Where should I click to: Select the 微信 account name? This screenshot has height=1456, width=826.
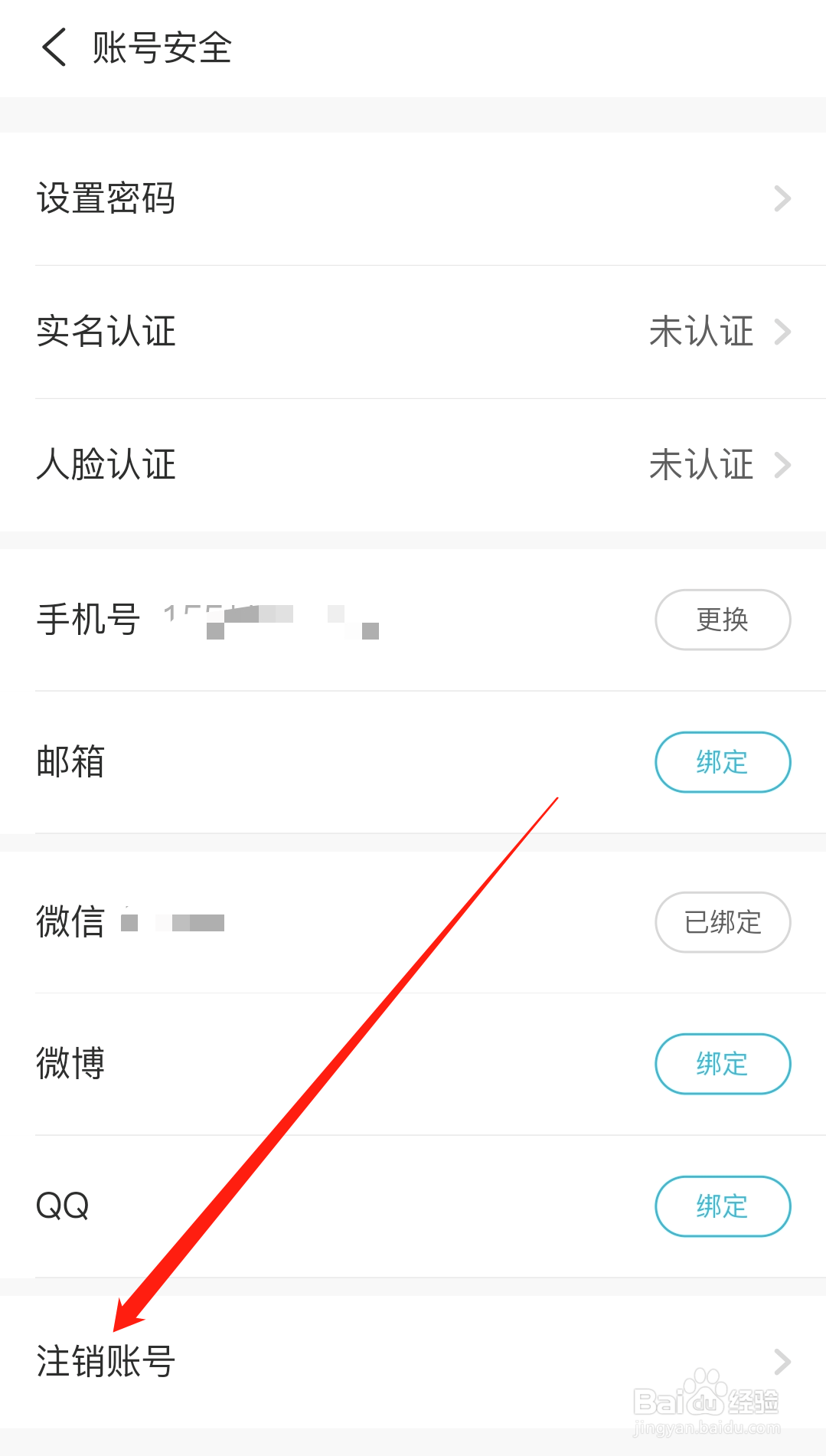point(172,922)
